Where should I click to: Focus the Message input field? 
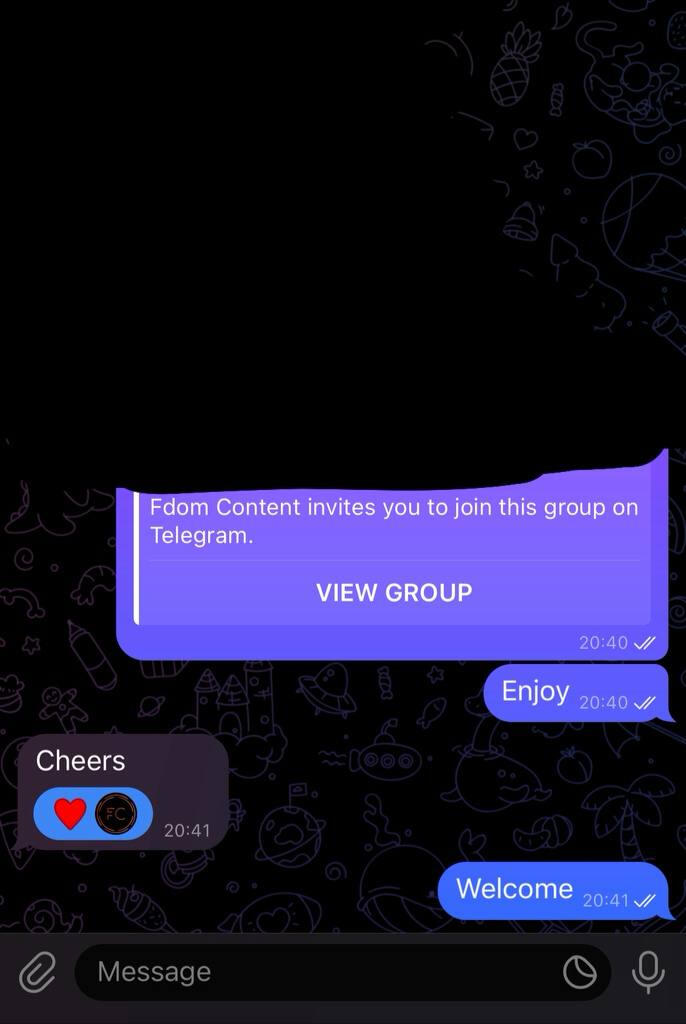pos(320,972)
